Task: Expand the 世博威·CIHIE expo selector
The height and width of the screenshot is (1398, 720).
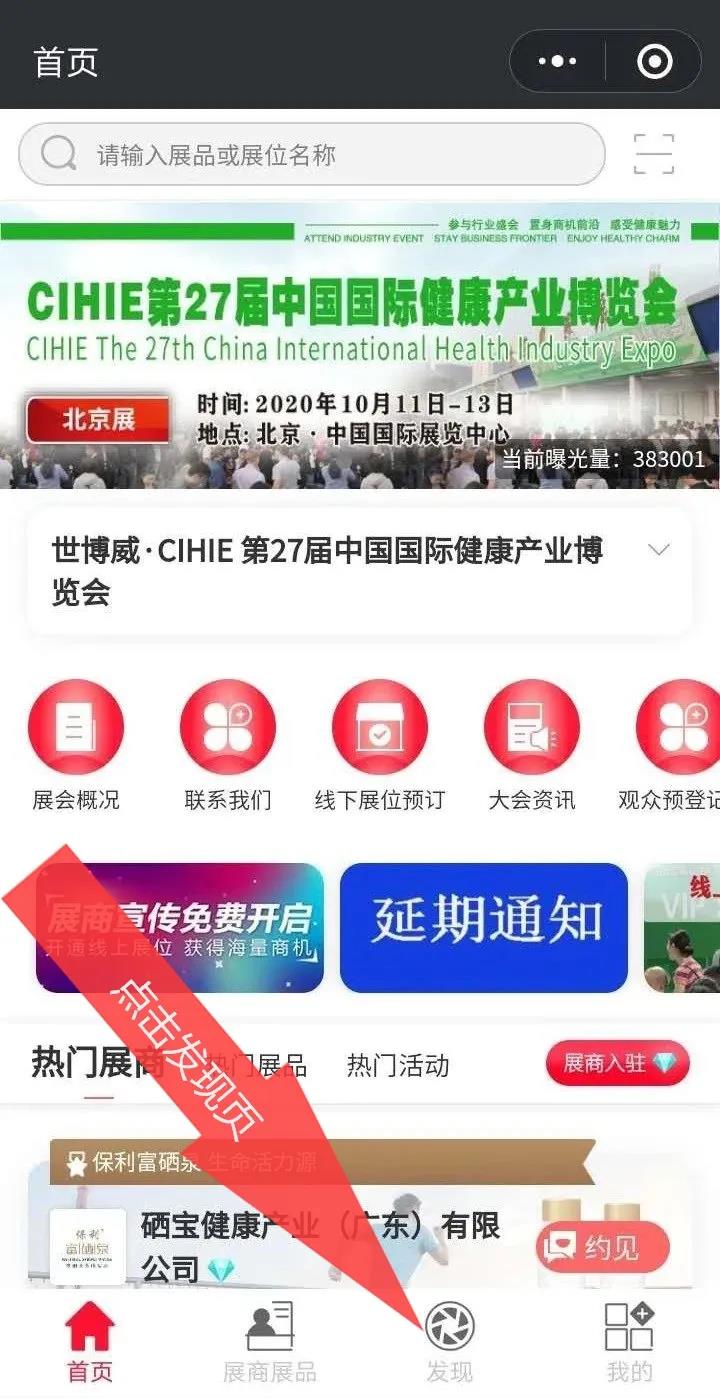Action: tap(658, 551)
